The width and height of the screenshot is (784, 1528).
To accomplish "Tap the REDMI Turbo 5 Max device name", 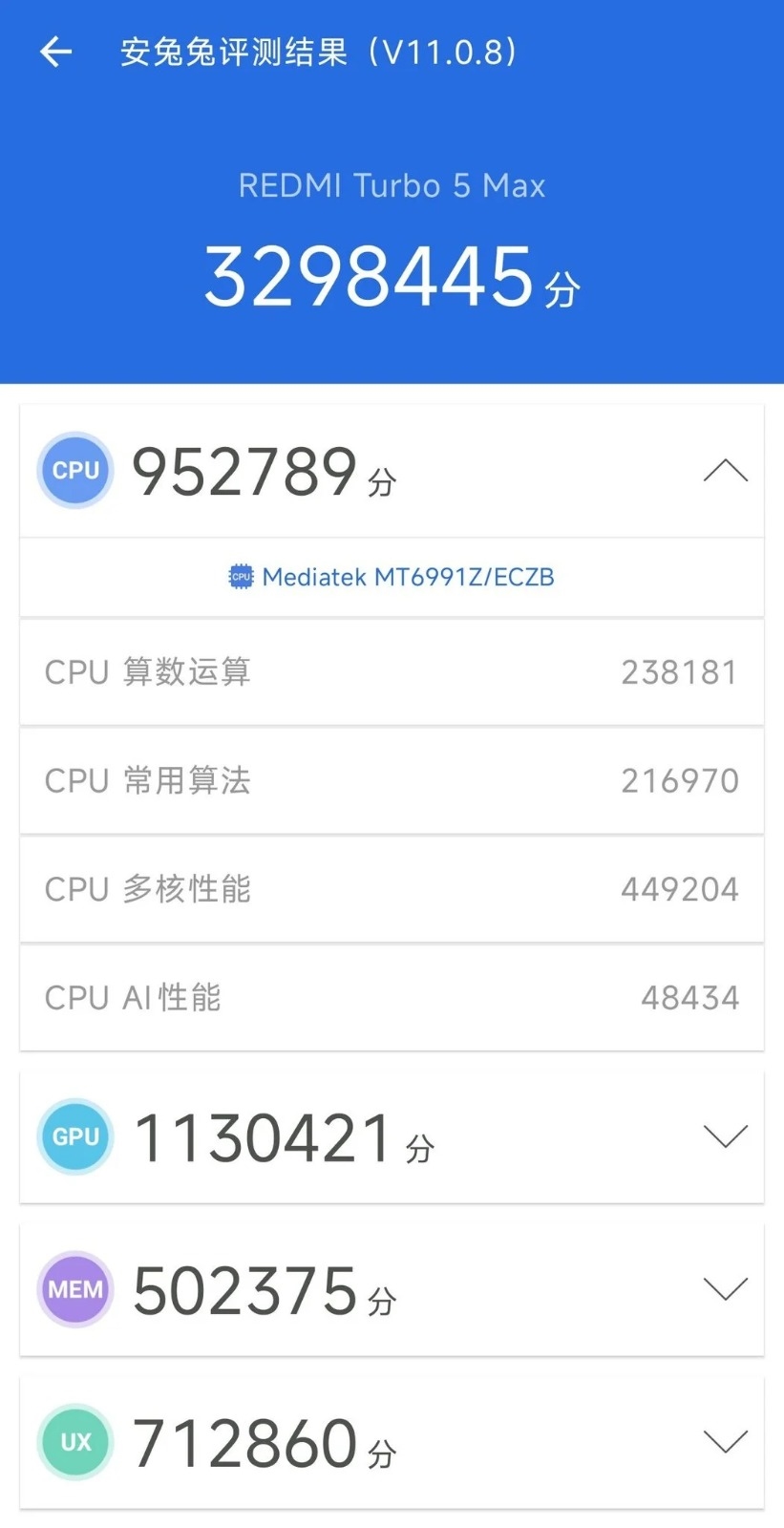I will pos(392,185).
